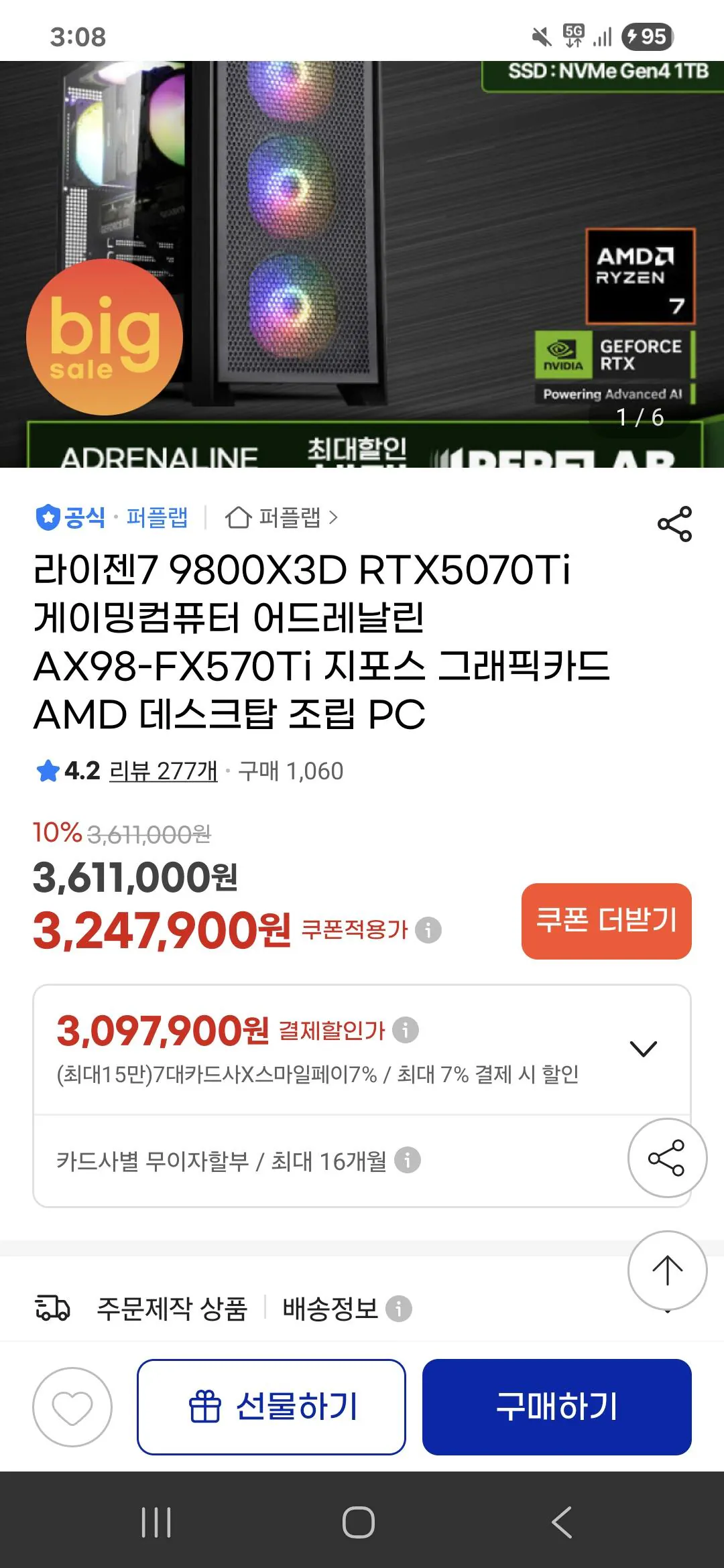724x1568 pixels.
Task: Tap the home icon next to 퍼플랩 store link
Action: (x=239, y=518)
